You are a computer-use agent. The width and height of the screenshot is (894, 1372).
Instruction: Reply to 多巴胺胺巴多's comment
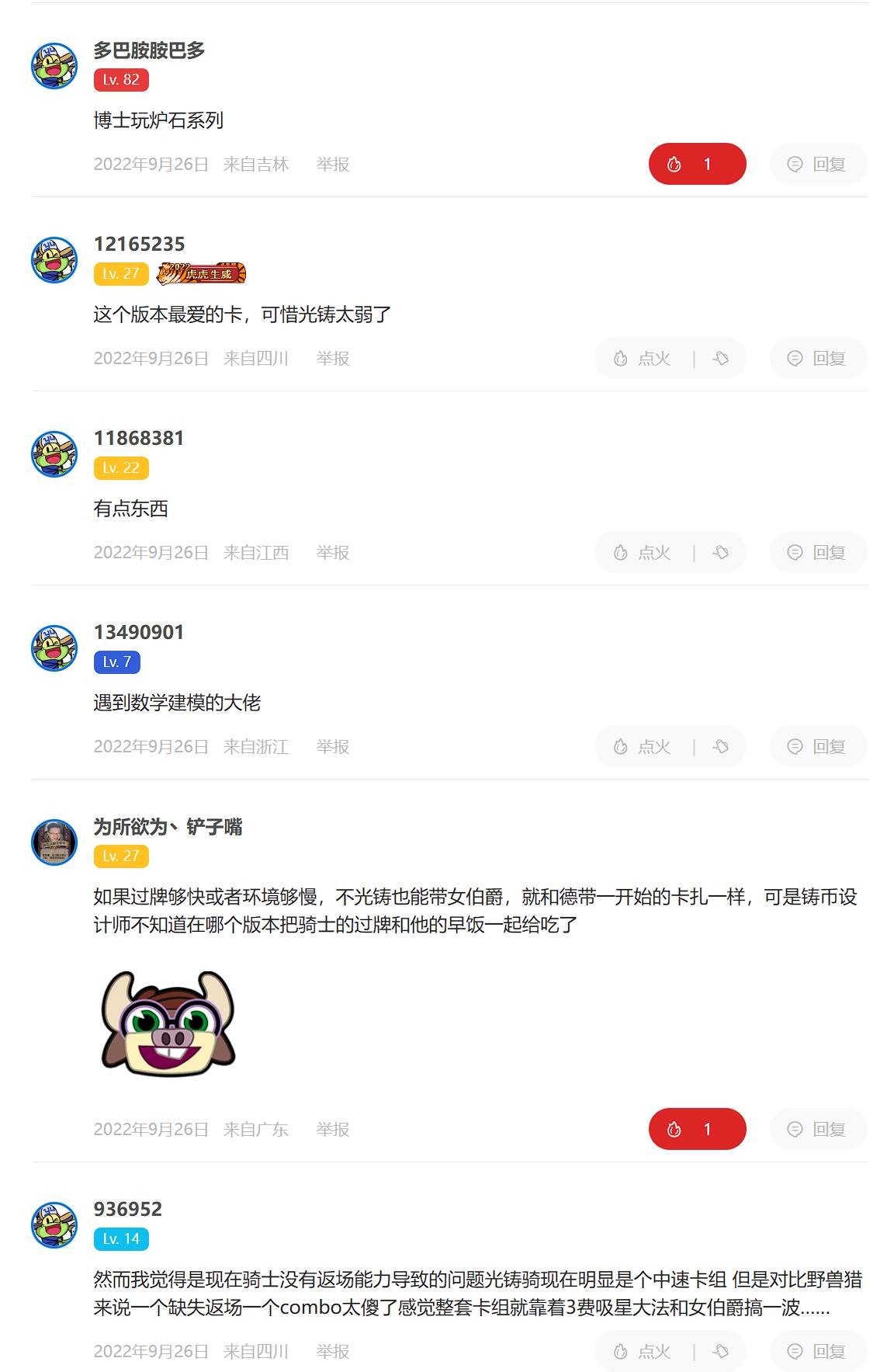[x=818, y=164]
